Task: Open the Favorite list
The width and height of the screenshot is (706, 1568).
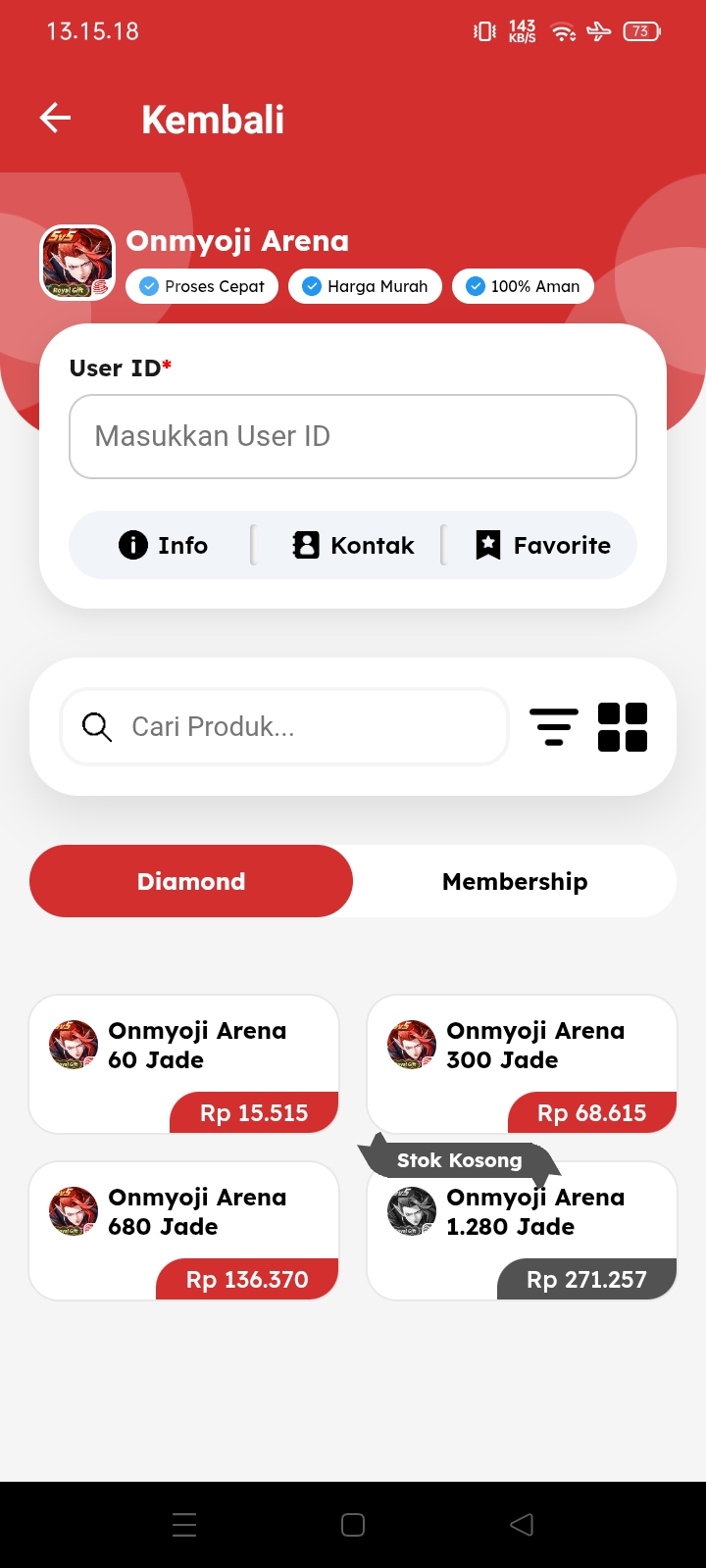Action: pyautogui.click(x=542, y=545)
